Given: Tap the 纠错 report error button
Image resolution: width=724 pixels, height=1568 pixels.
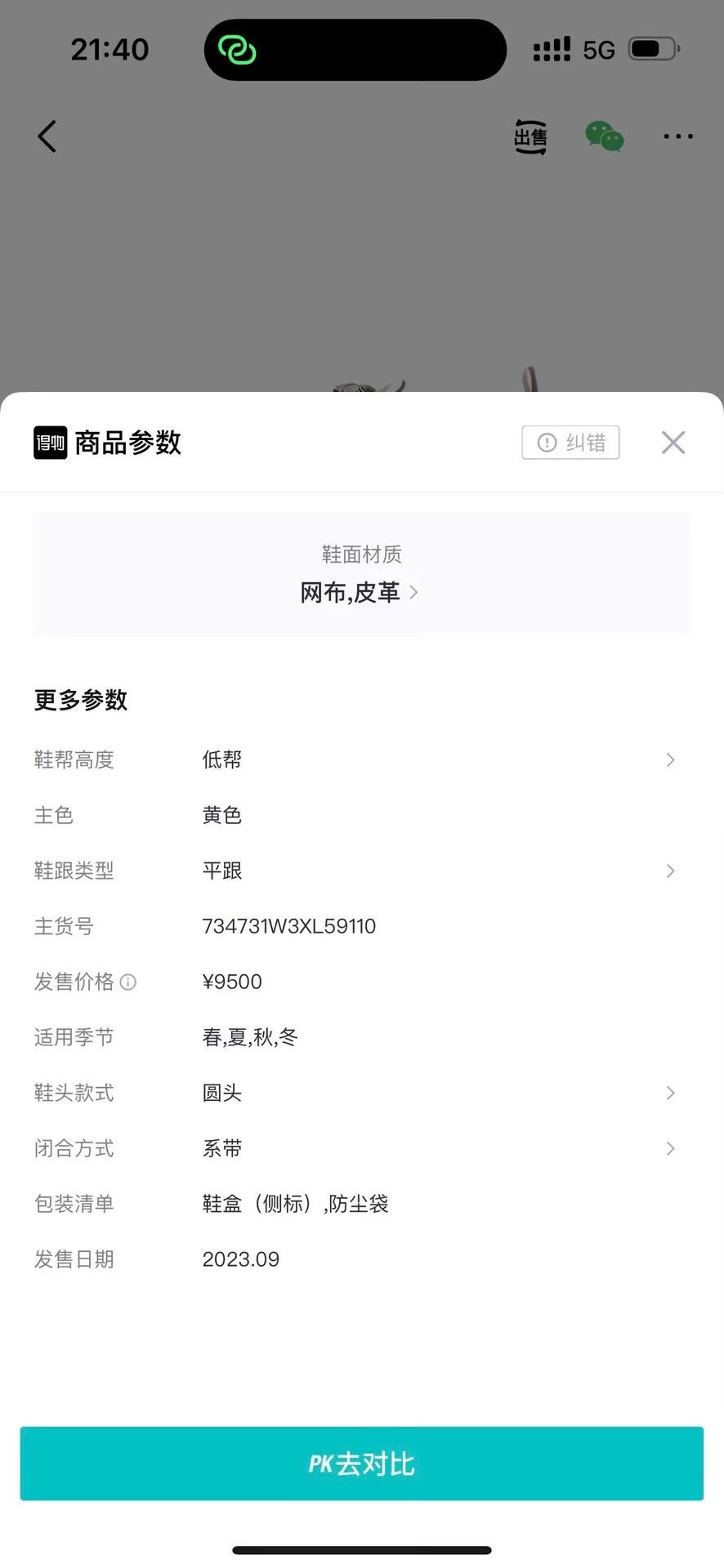Looking at the screenshot, I should point(570,443).
